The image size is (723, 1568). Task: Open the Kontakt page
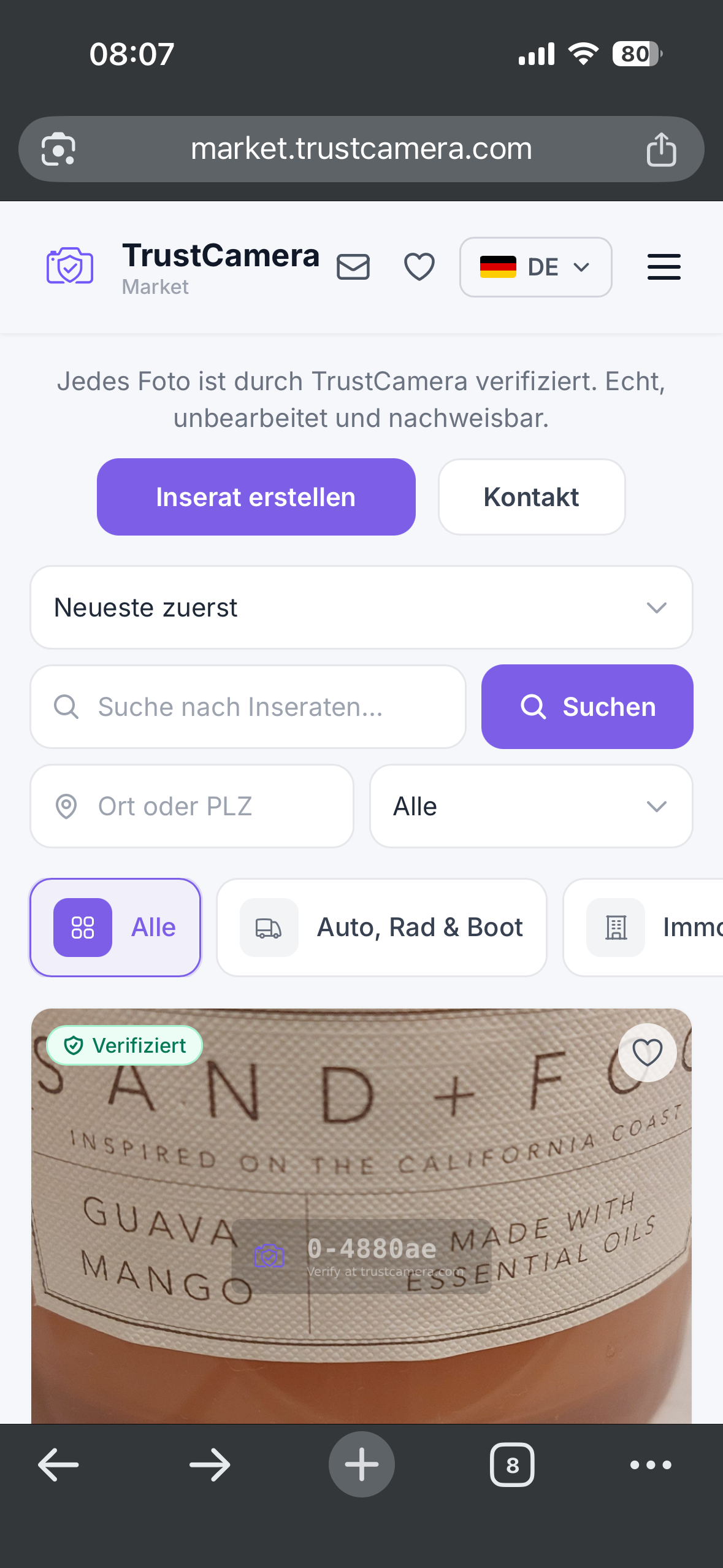[x=531, y=497]
